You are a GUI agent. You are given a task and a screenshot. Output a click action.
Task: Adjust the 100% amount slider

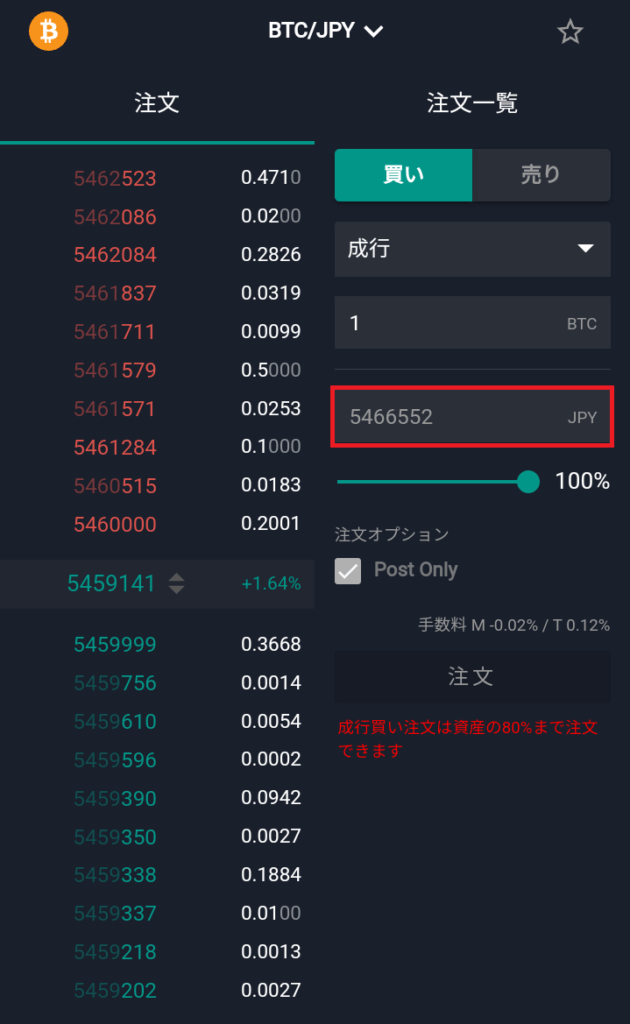(x=528, y=482)
